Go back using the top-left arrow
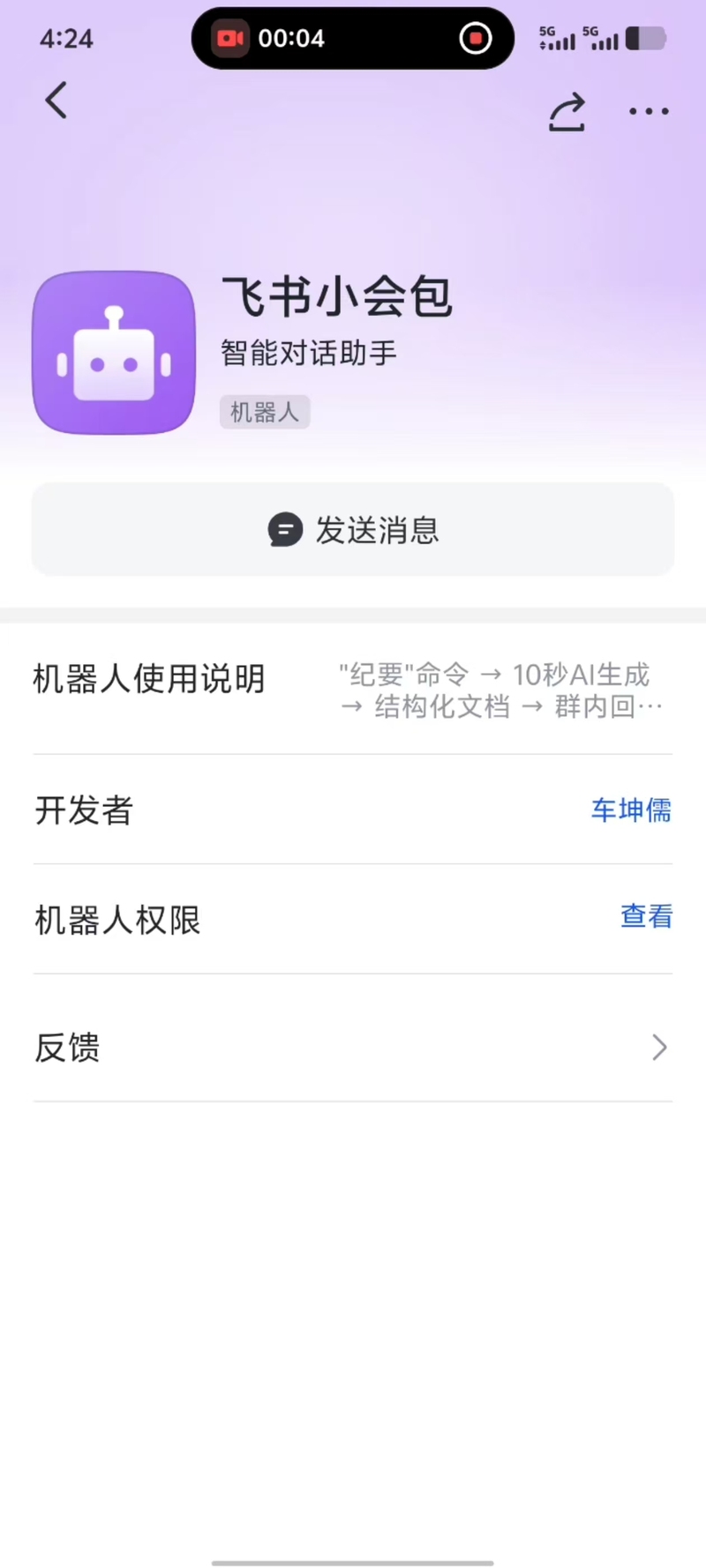 coord(56,101)
